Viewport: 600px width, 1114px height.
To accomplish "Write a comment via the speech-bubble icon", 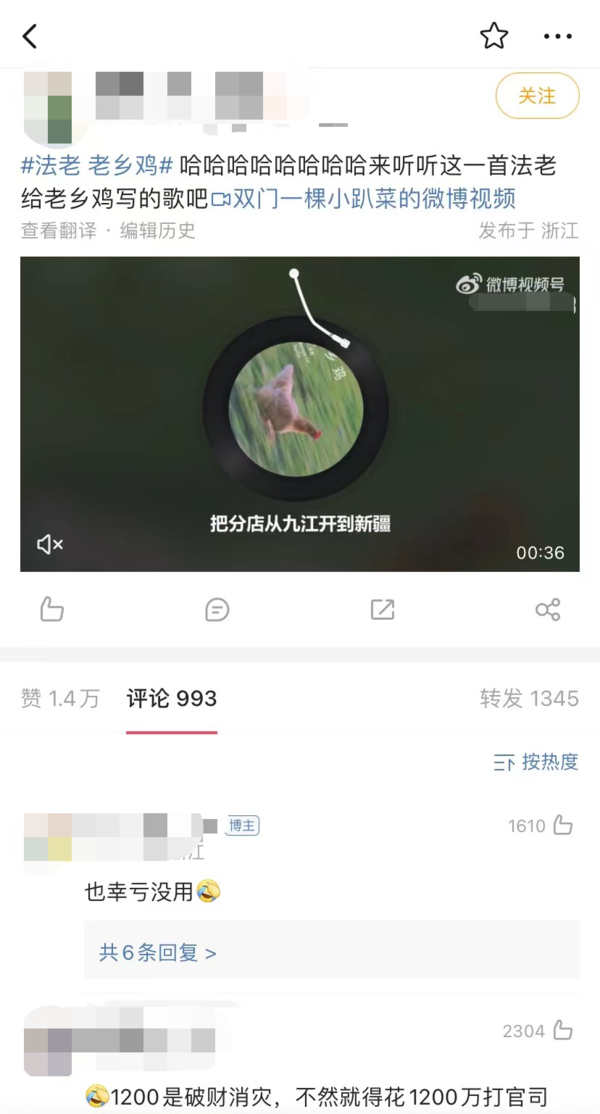I will coord(217,609).
